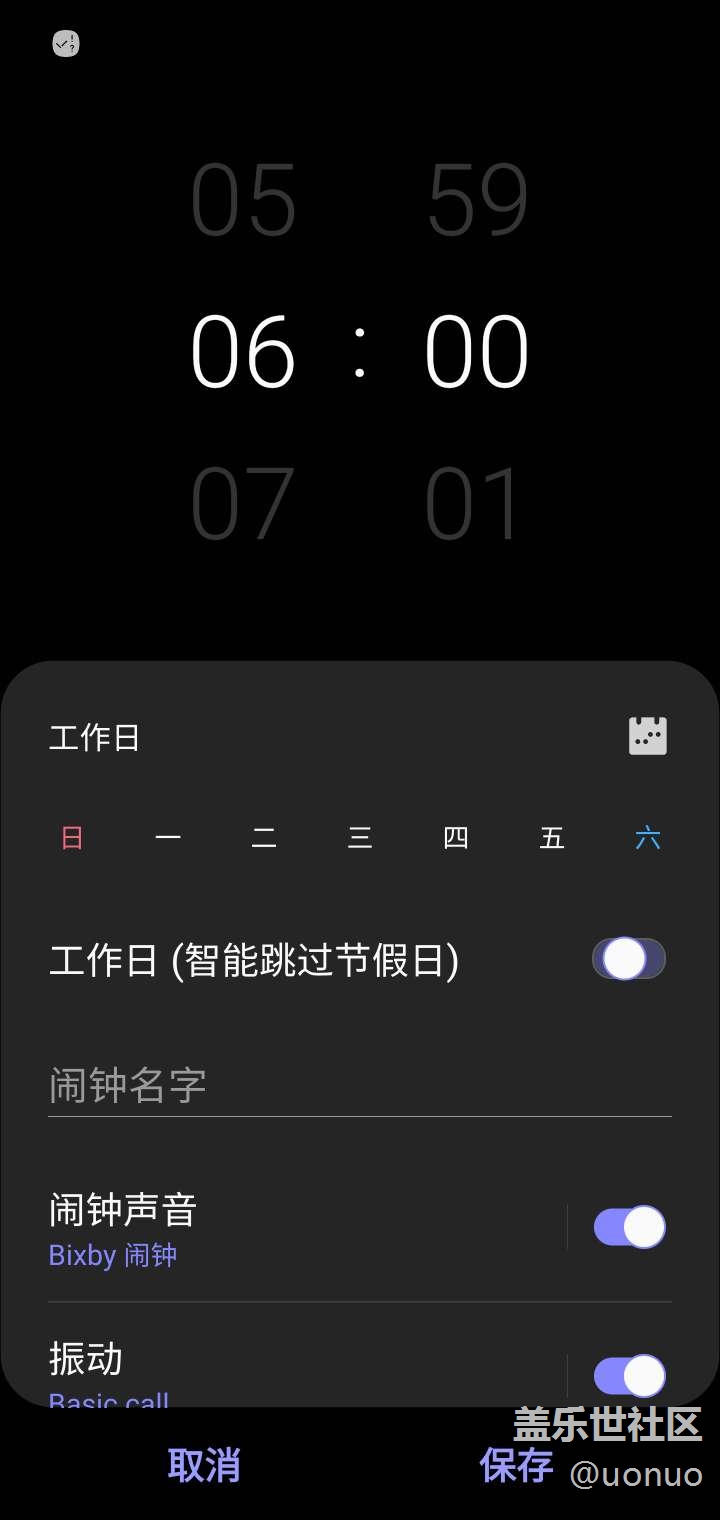The height and width of the screenshot is (1520, 720).
Task: Tap the 闹钟名字 text field
Action: [360, 1086]
